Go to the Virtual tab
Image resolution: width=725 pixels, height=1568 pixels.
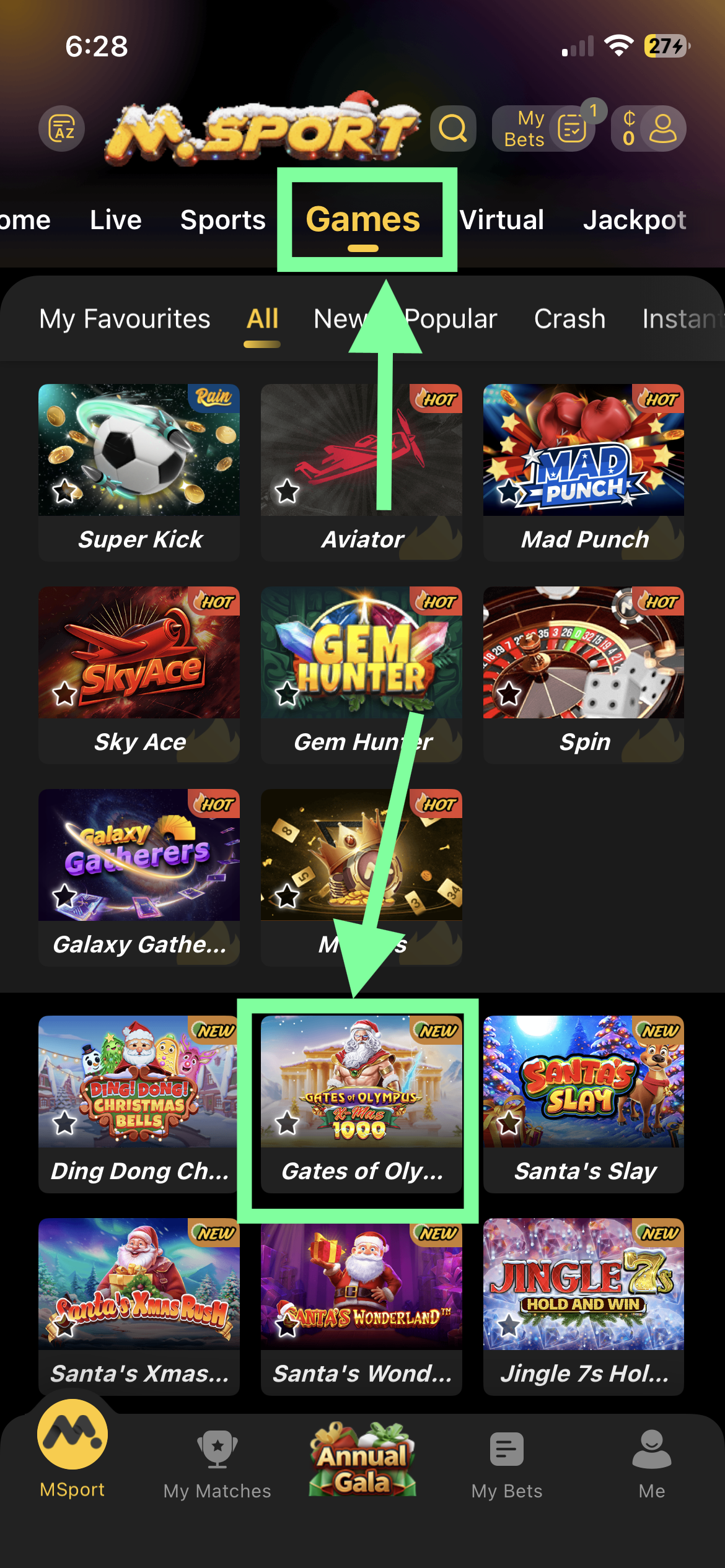coord(502,220)
